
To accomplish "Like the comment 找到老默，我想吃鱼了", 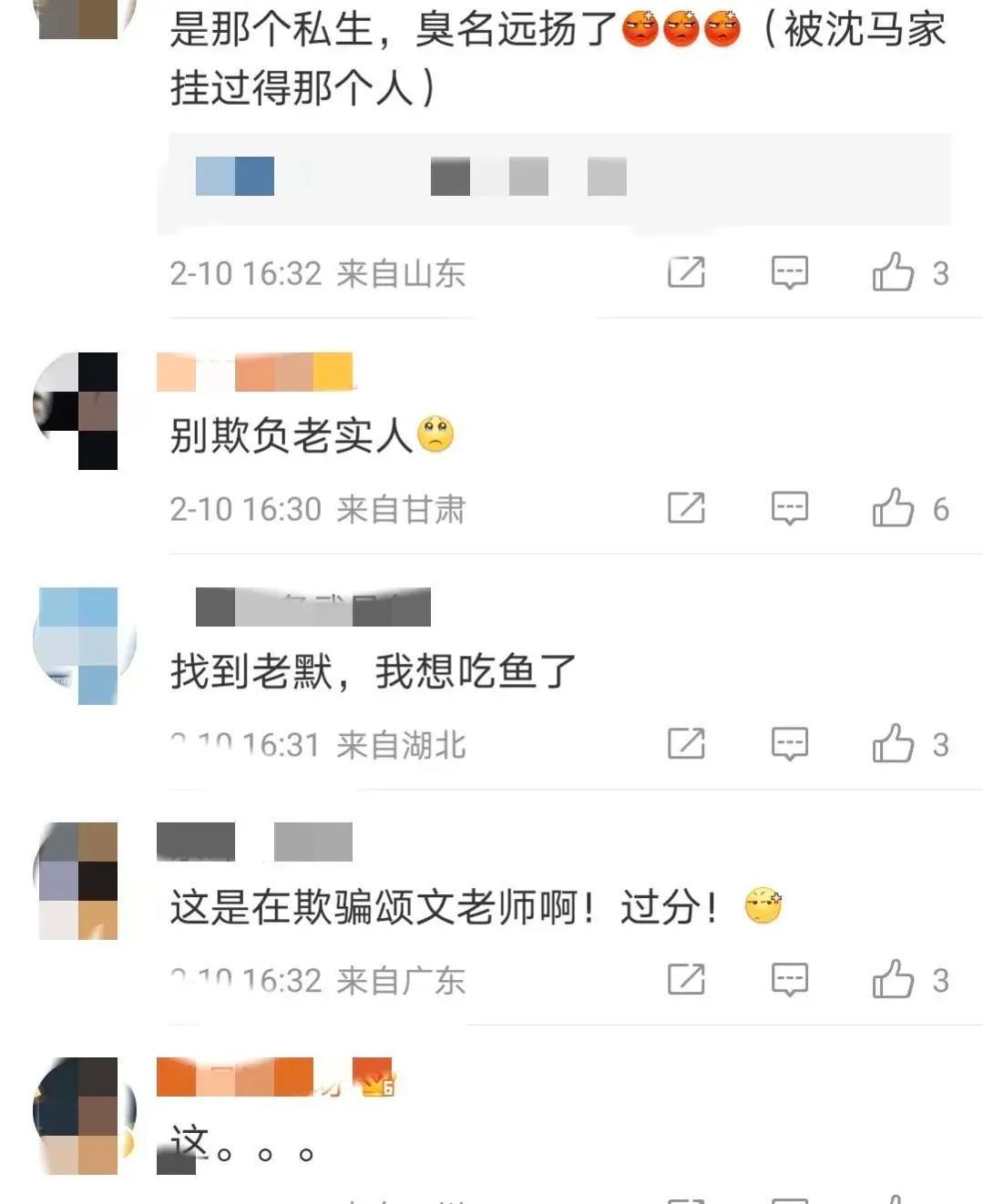I will [893, 744].
